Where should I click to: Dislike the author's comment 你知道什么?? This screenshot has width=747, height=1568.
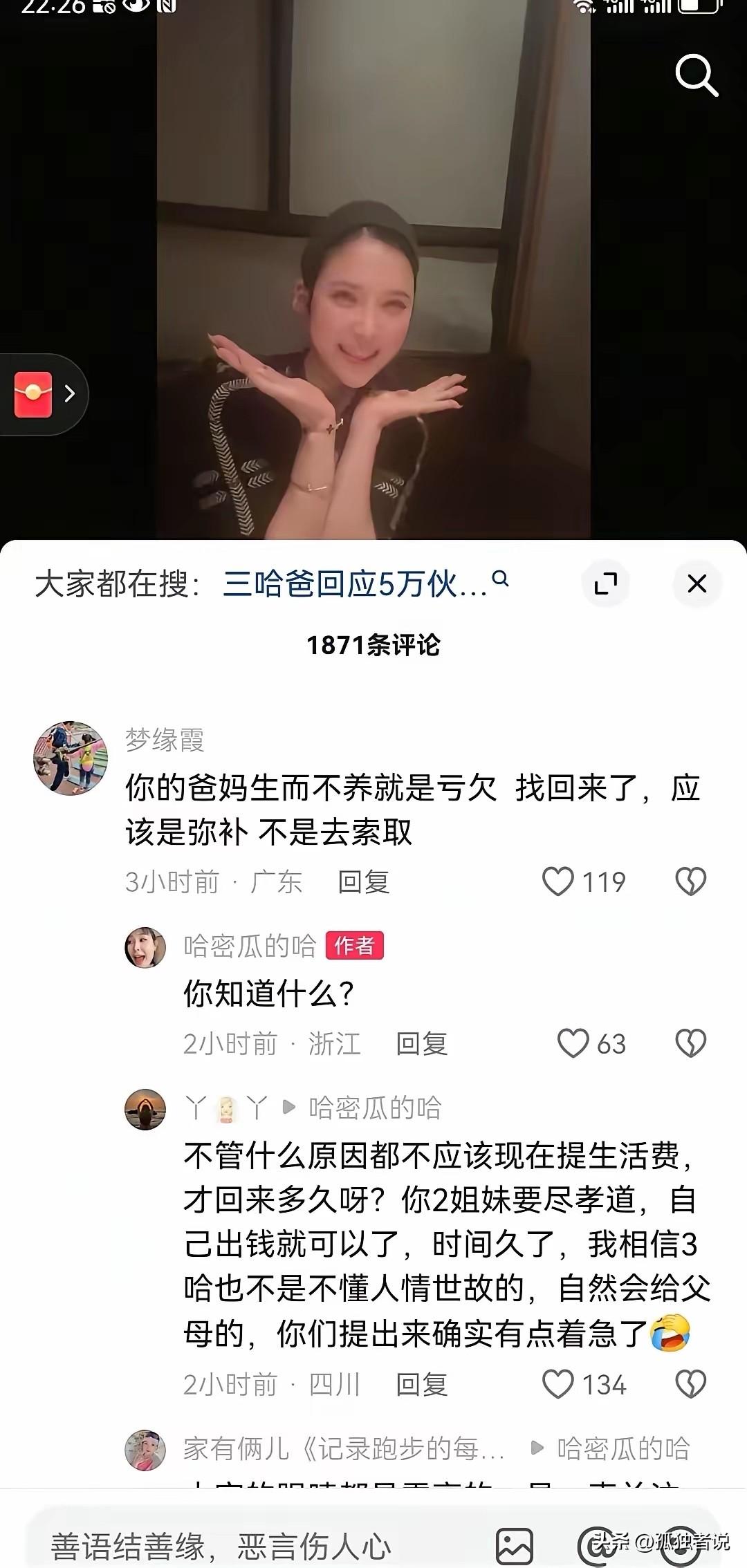point(690,1044)
